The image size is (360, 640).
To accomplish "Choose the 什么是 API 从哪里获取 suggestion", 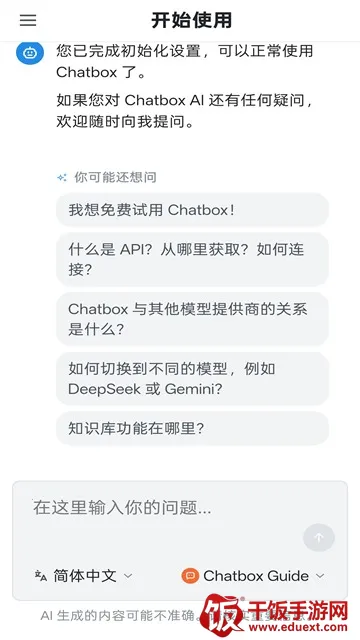I will [x=192, y=259].
